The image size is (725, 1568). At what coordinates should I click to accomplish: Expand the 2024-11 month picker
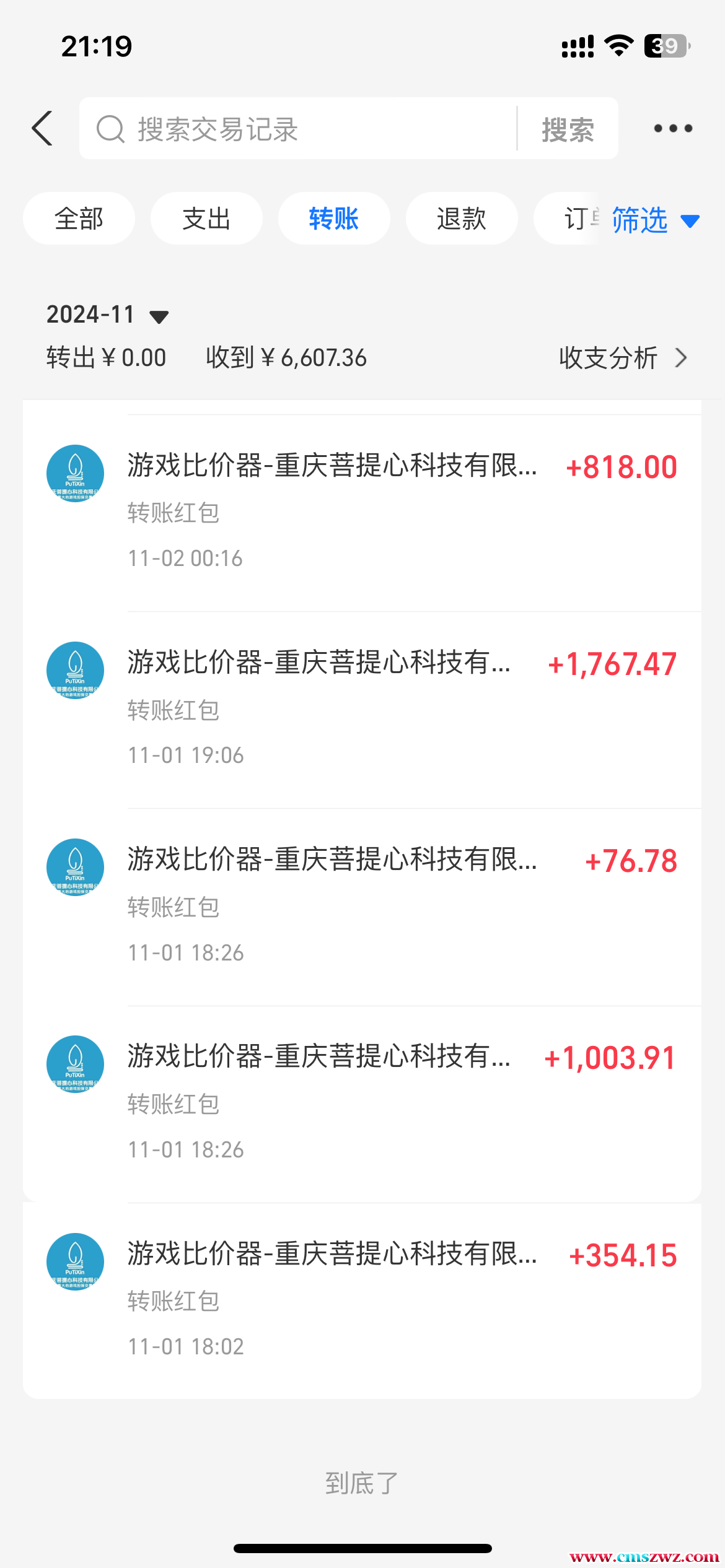108,315
